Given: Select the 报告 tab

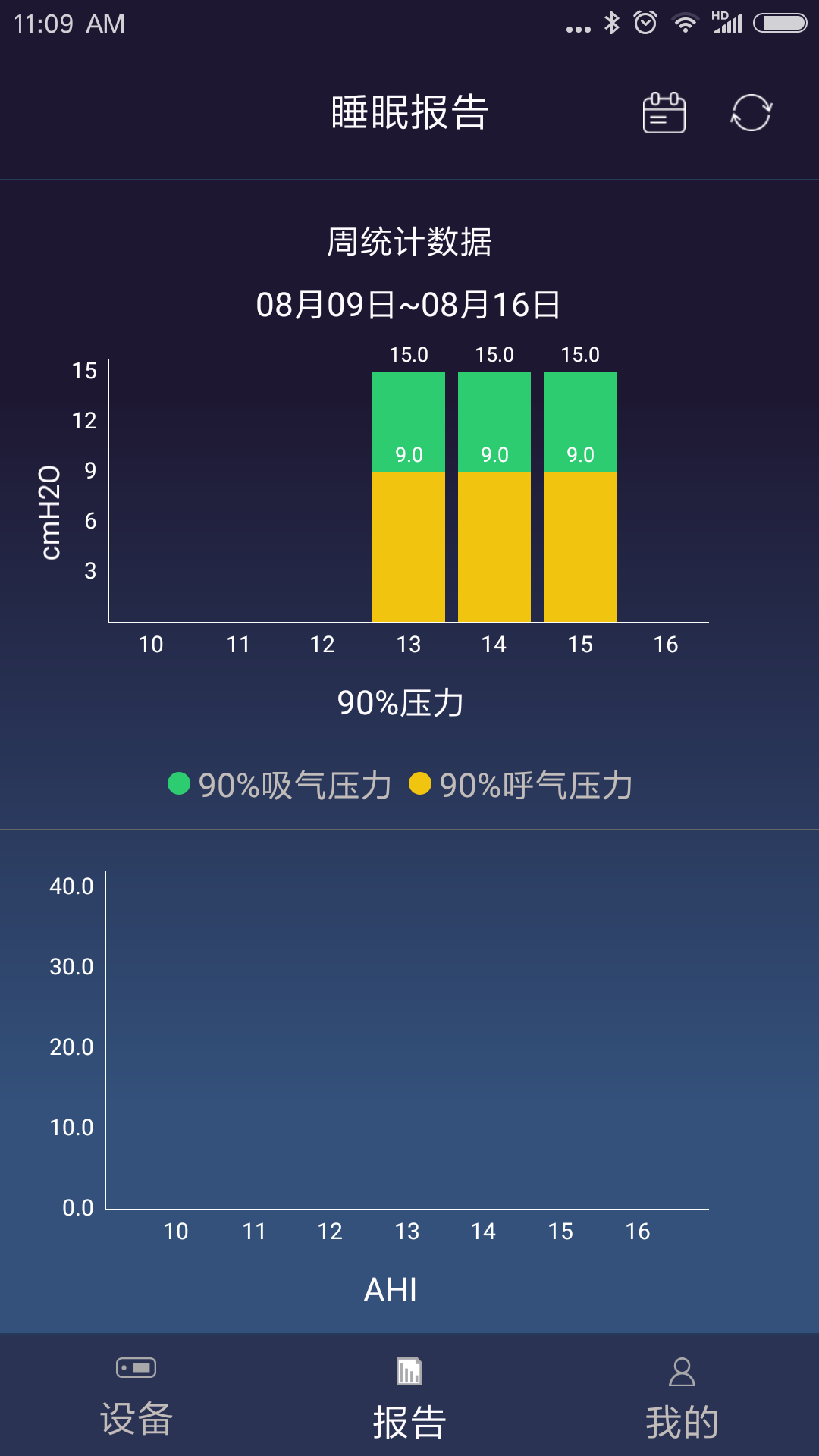Looking at the screenshot, I should coord(409,1397).
